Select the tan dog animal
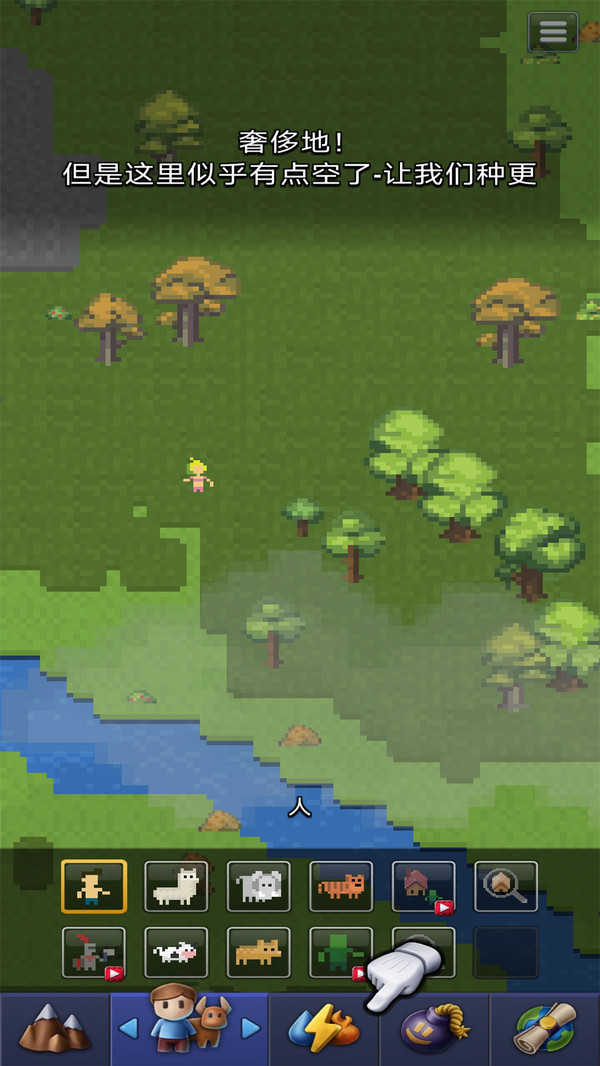 tap(258, 952)
